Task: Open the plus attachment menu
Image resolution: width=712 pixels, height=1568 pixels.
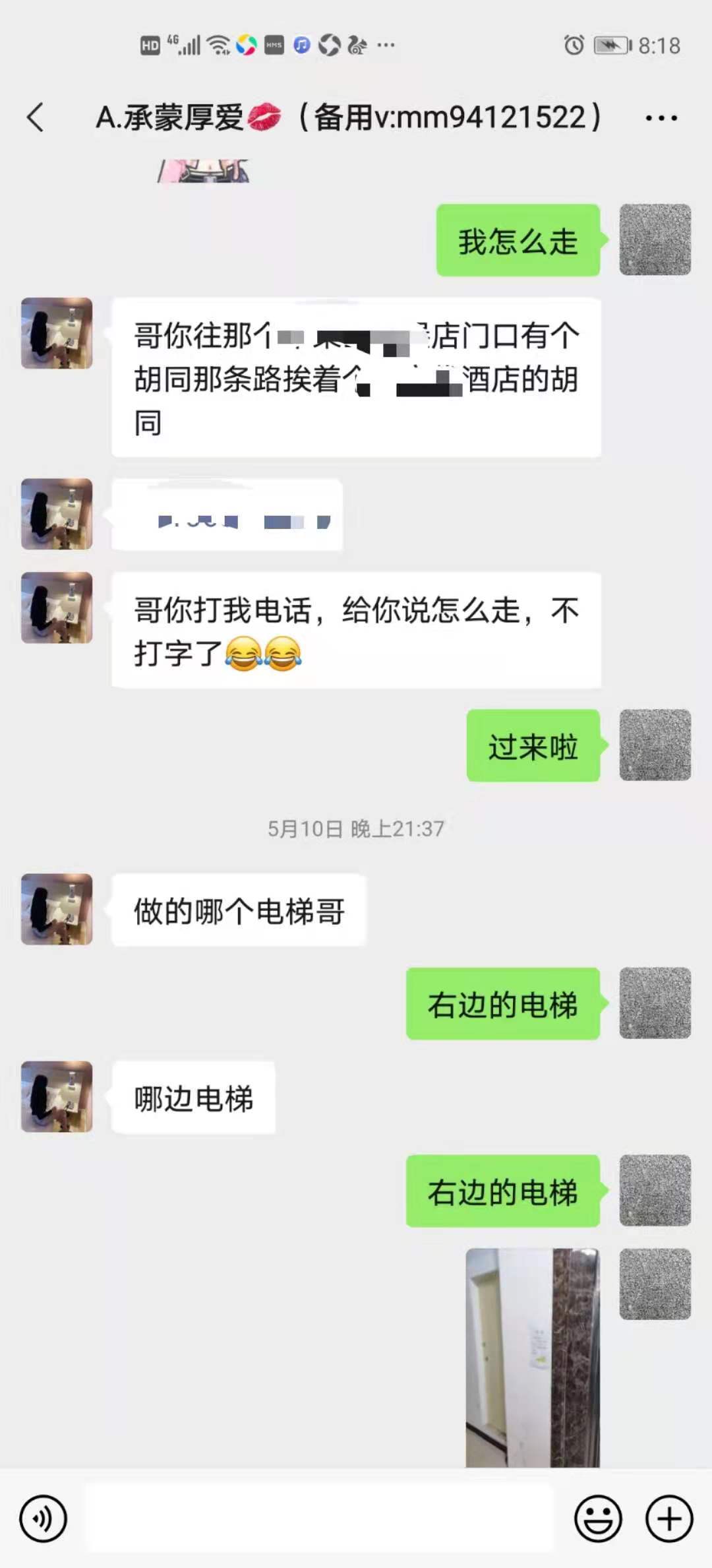Action: click(x=668, y=1519)
